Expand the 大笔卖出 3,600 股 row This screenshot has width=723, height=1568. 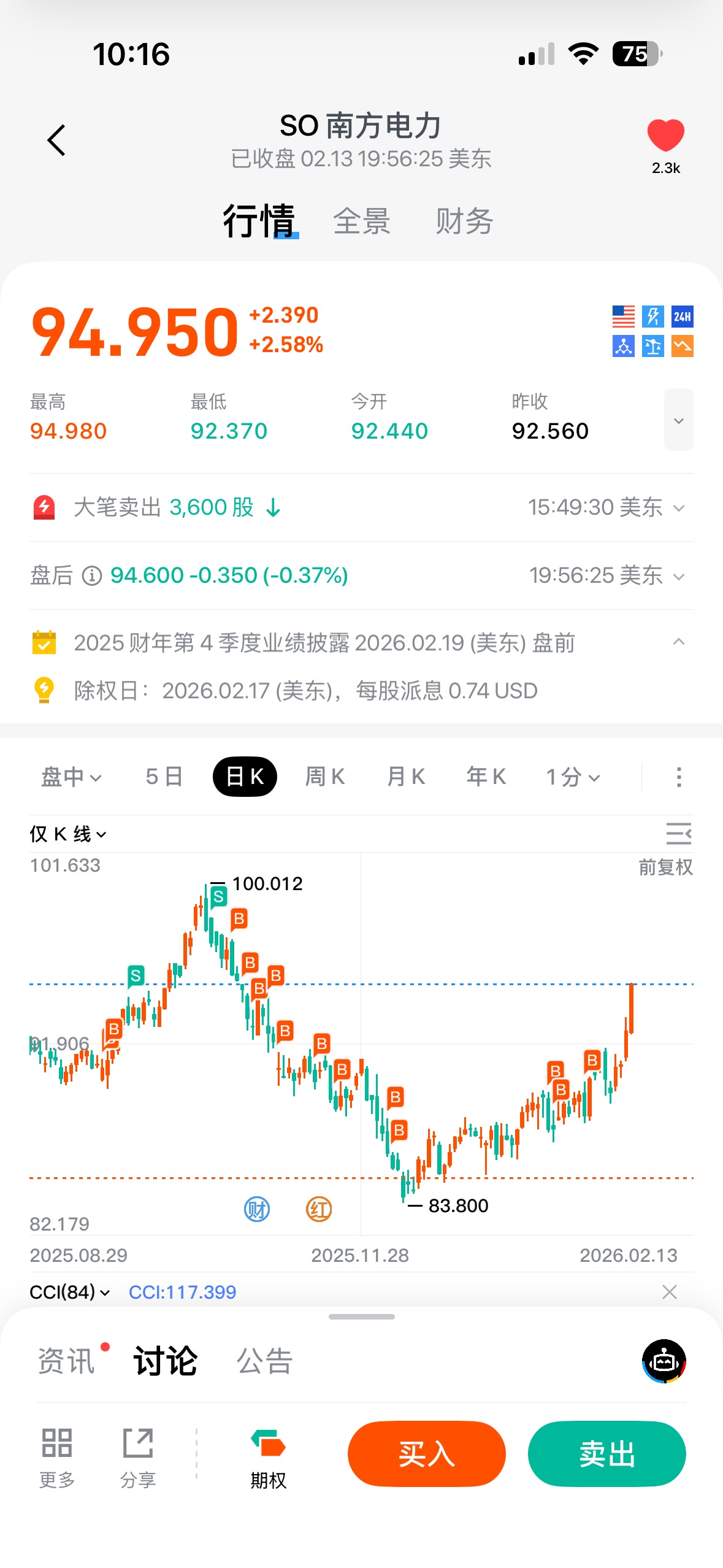678,508
